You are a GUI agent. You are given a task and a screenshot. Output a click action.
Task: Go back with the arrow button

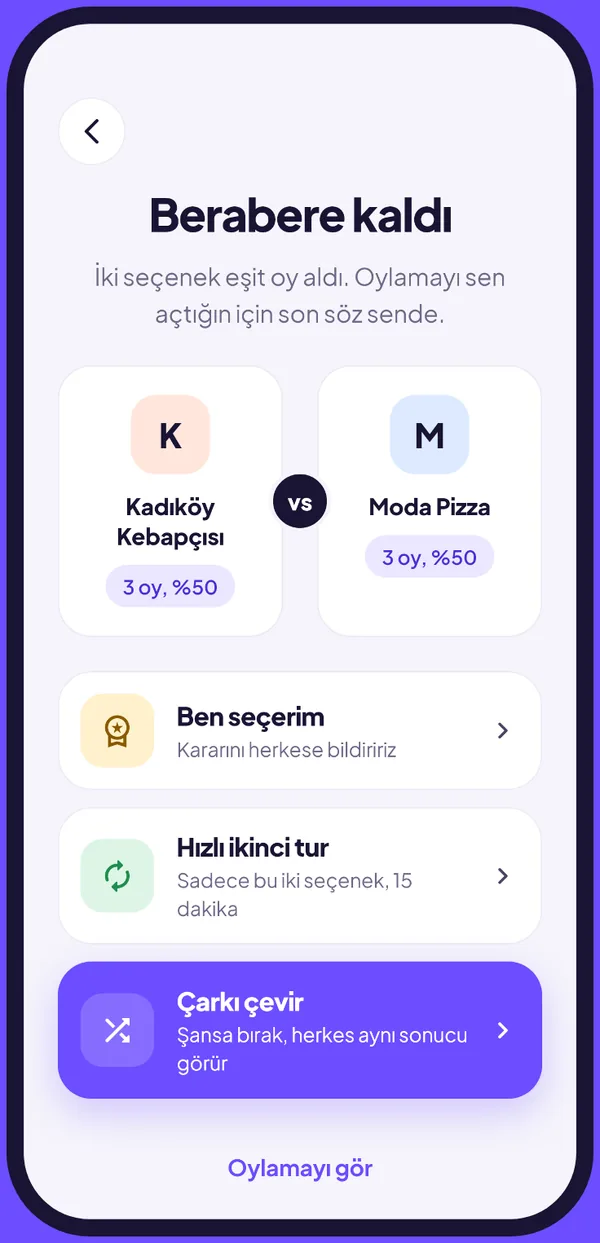pos(92,131)
